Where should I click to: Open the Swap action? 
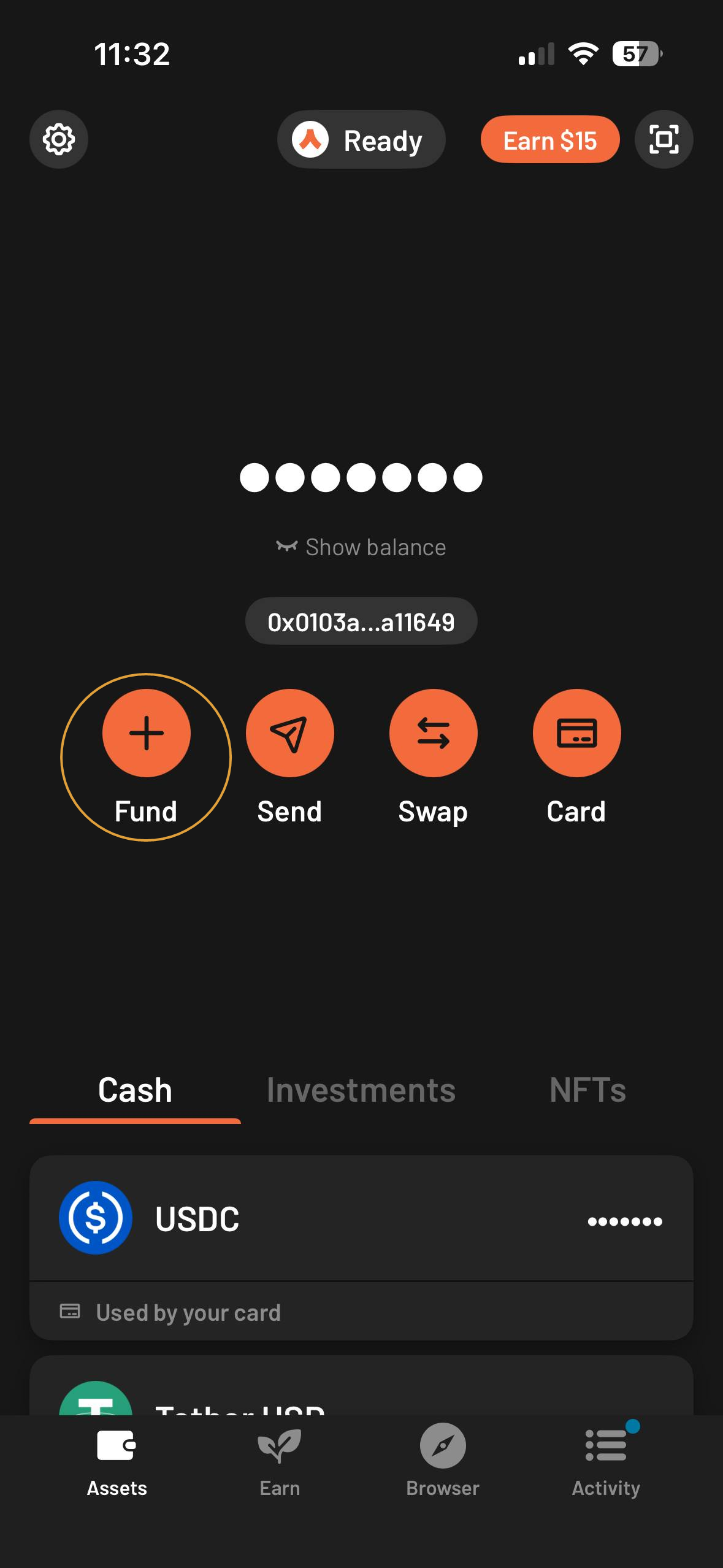[433, 734]
